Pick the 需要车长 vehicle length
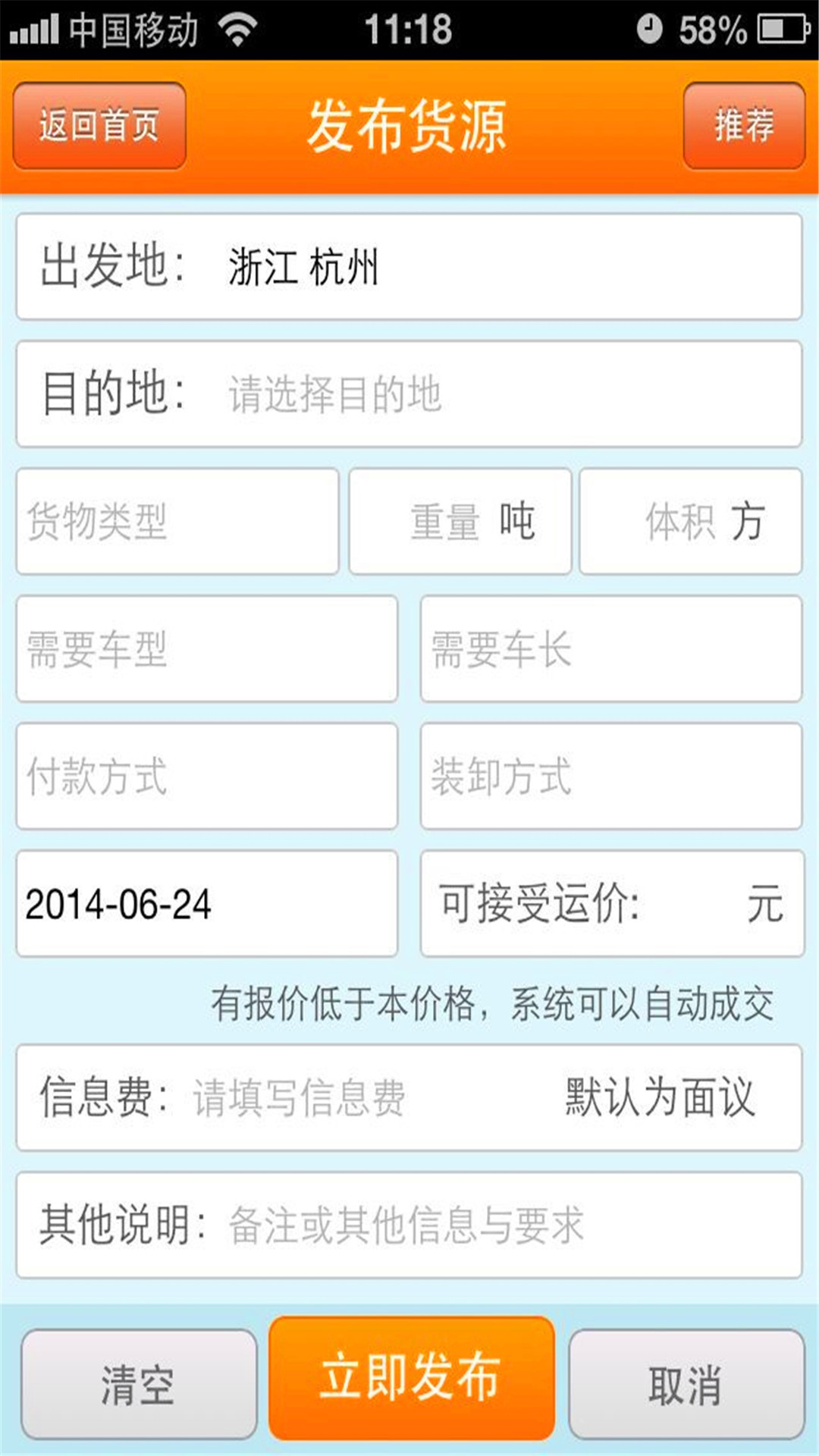This screenshot has height=1456, width=819. [611, 649]
